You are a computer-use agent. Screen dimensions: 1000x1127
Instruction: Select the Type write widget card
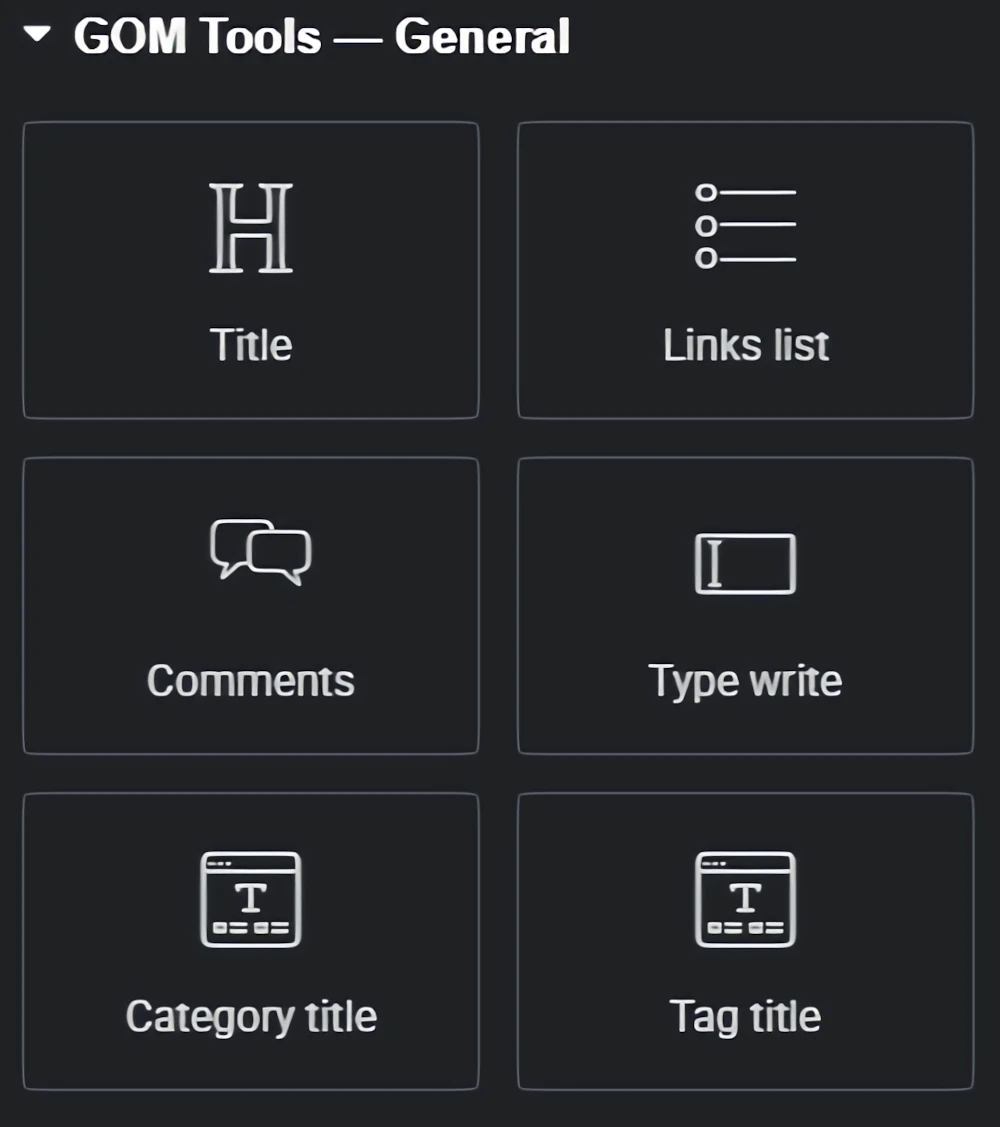click(x=745, y=603)
